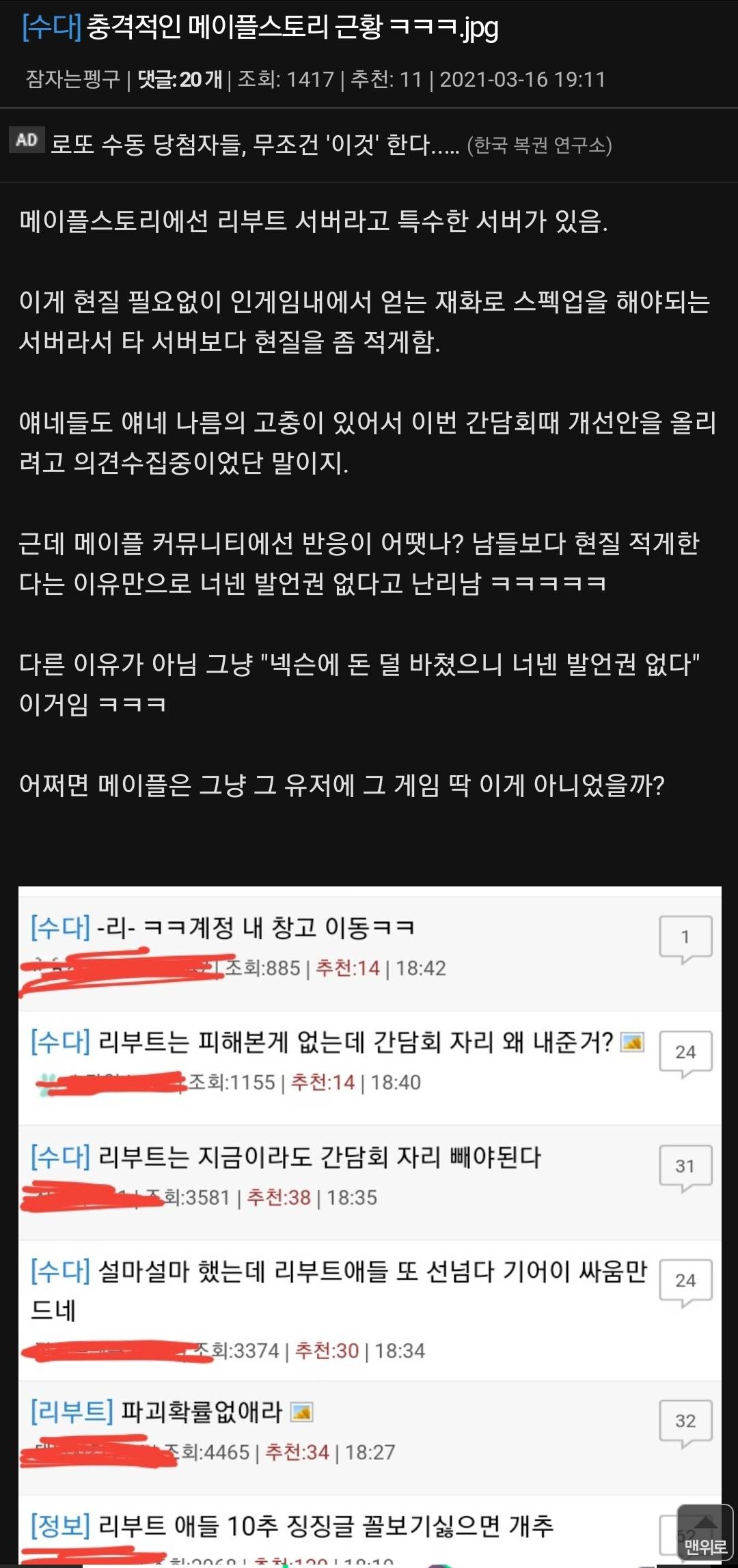Open the lottery ad link

coord(254,145)
